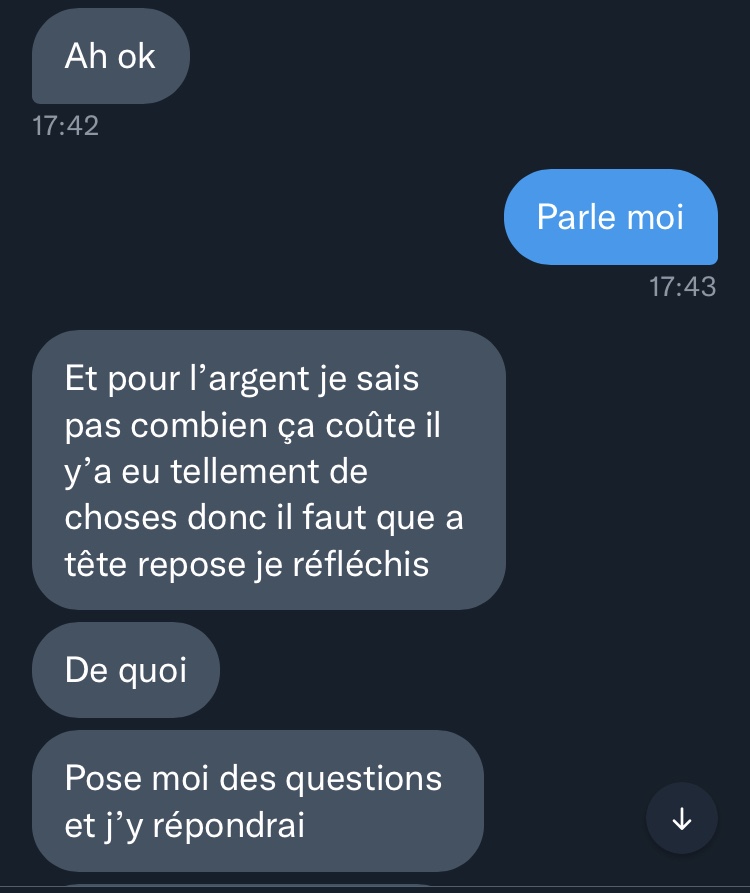Jump to latest messages with down arrow
This screenshot has width=750, height=893.
(682, 819)
